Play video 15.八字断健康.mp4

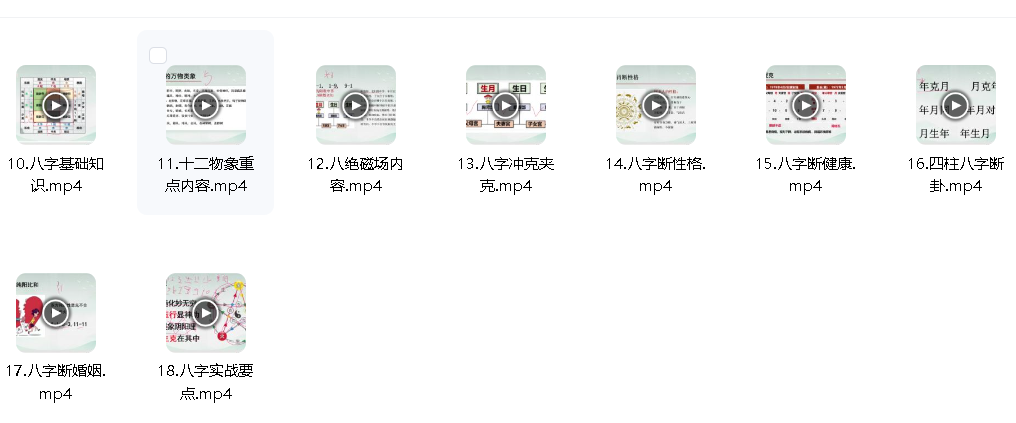coord(806,105)
